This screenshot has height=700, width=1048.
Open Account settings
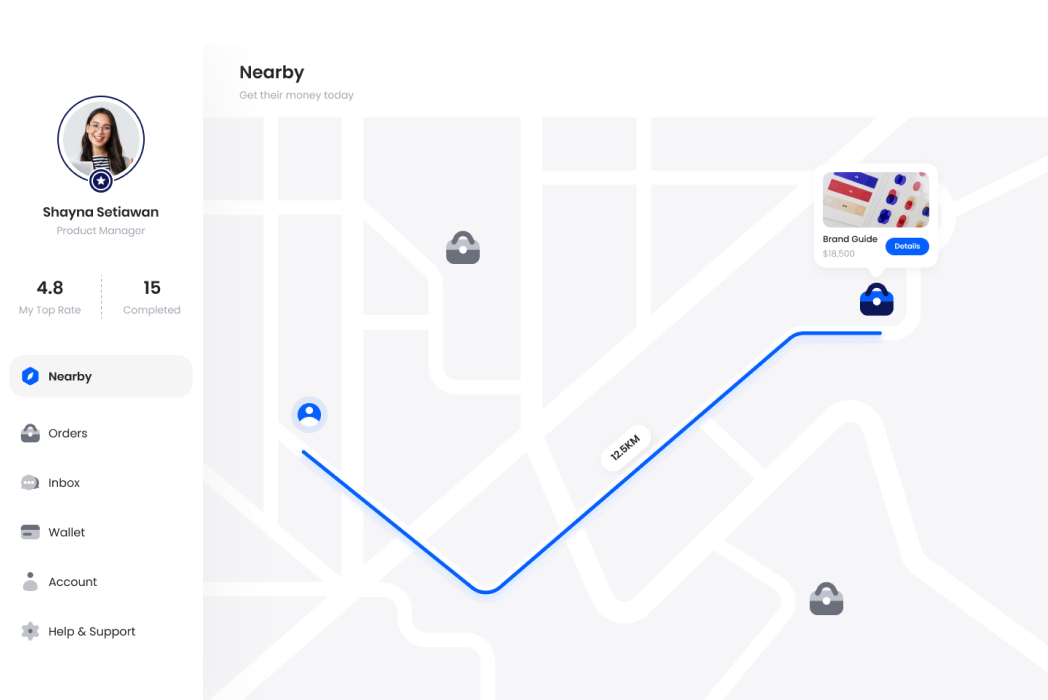pos(72,582)
